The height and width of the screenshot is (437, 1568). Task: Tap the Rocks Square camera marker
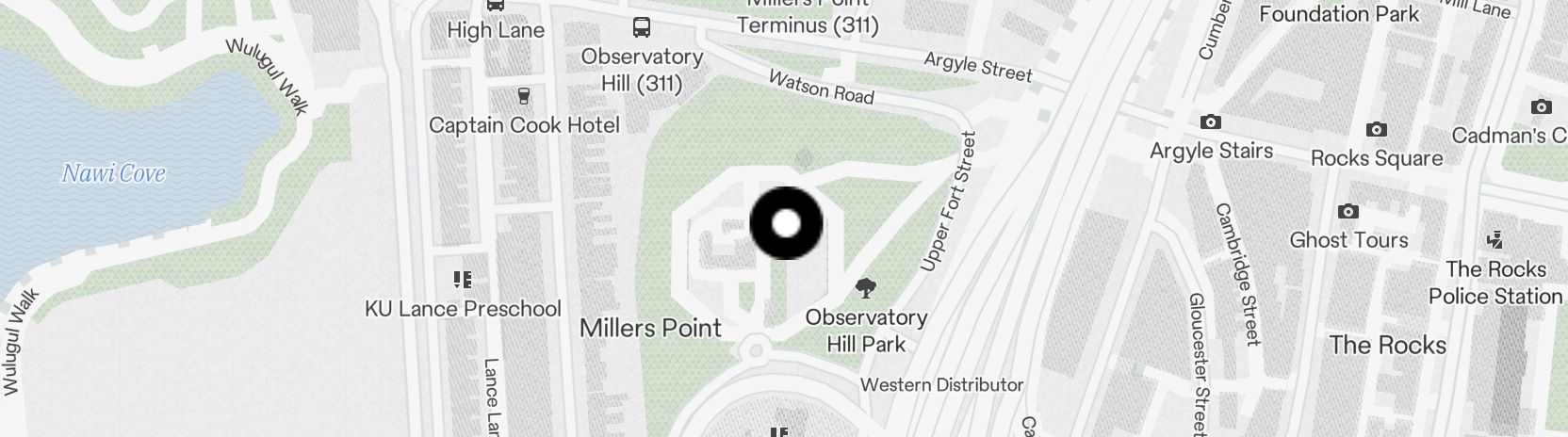point(1376,130)
